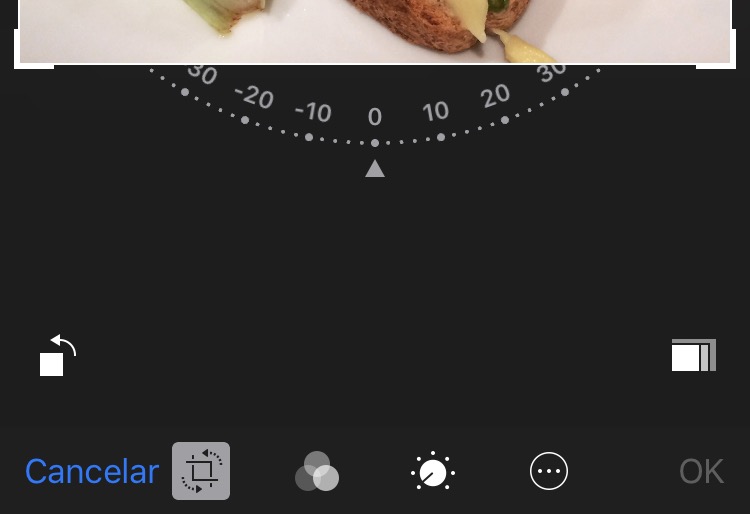Image resolution: width=750 pixels, height=514 pixels.
Task: Select the crop and rotate tool
Action: point(201,471)
